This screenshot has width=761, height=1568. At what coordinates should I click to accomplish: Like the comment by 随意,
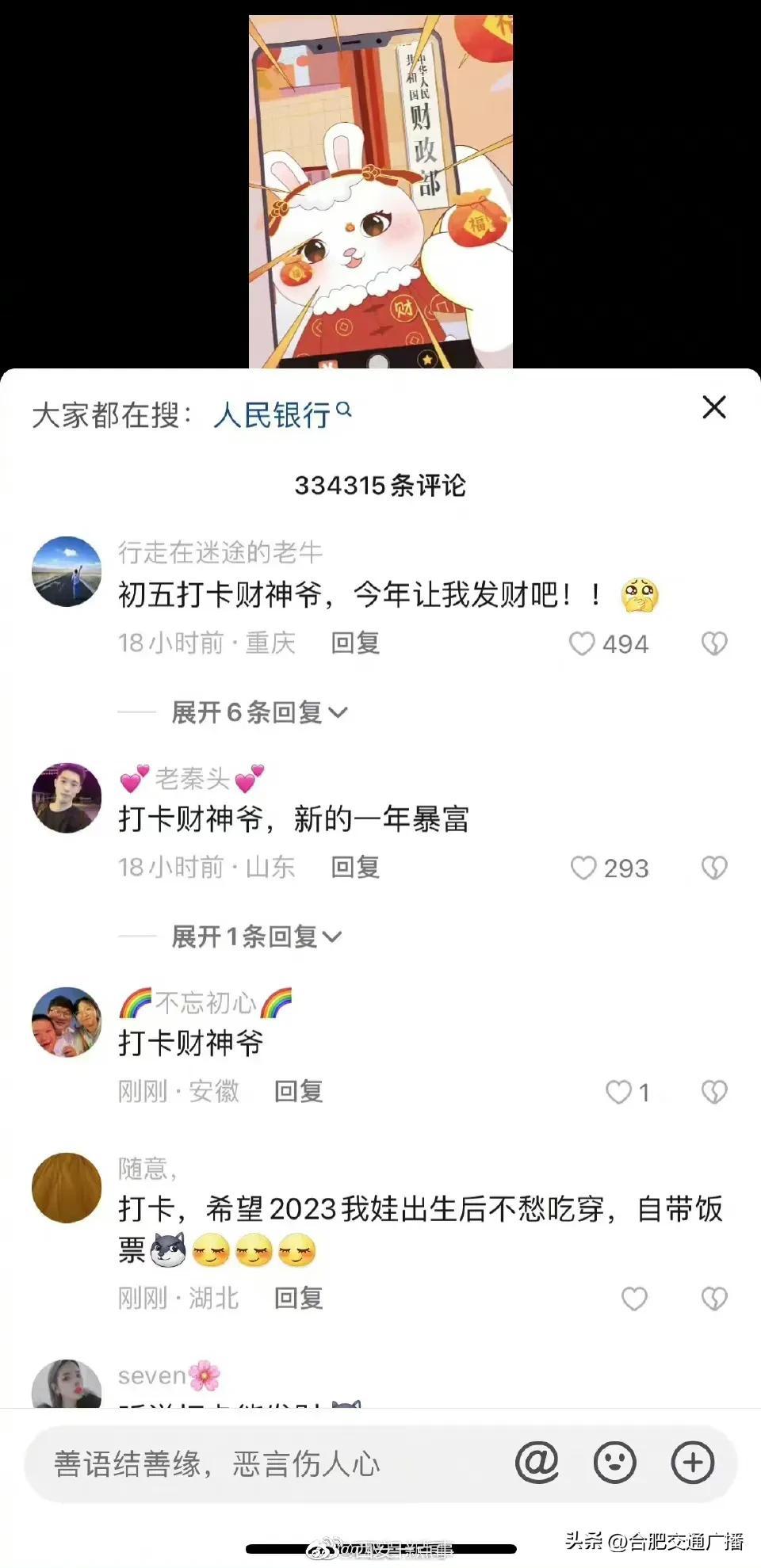pyautogui.click(x=634, y=1299)
